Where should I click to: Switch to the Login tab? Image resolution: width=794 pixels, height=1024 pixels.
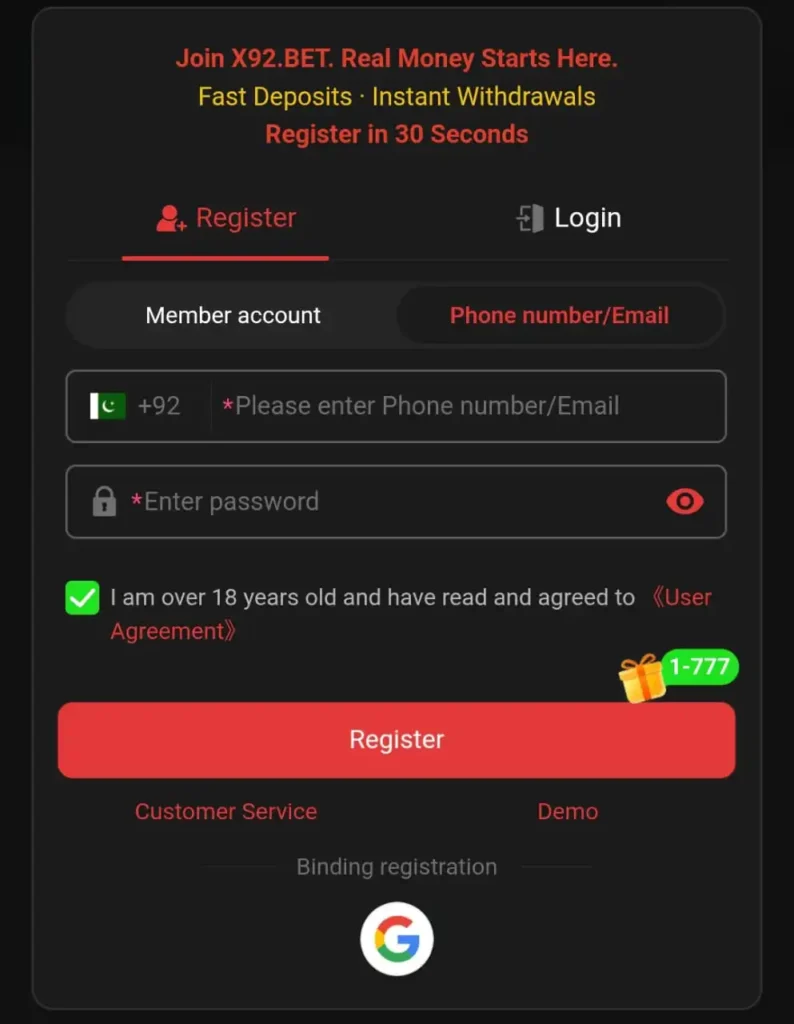tap(568, 218)
